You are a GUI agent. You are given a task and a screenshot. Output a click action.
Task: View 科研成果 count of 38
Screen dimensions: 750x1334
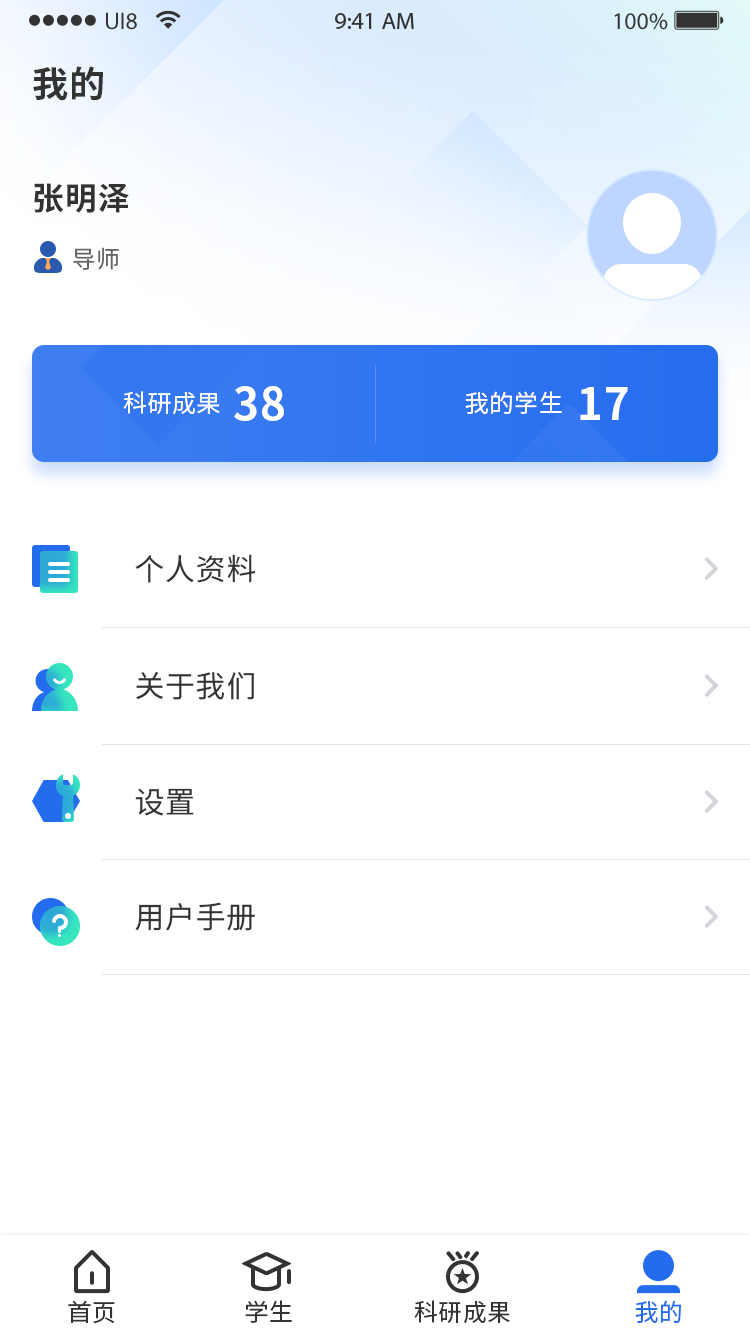pyautogui.click(x=204, y=404)
